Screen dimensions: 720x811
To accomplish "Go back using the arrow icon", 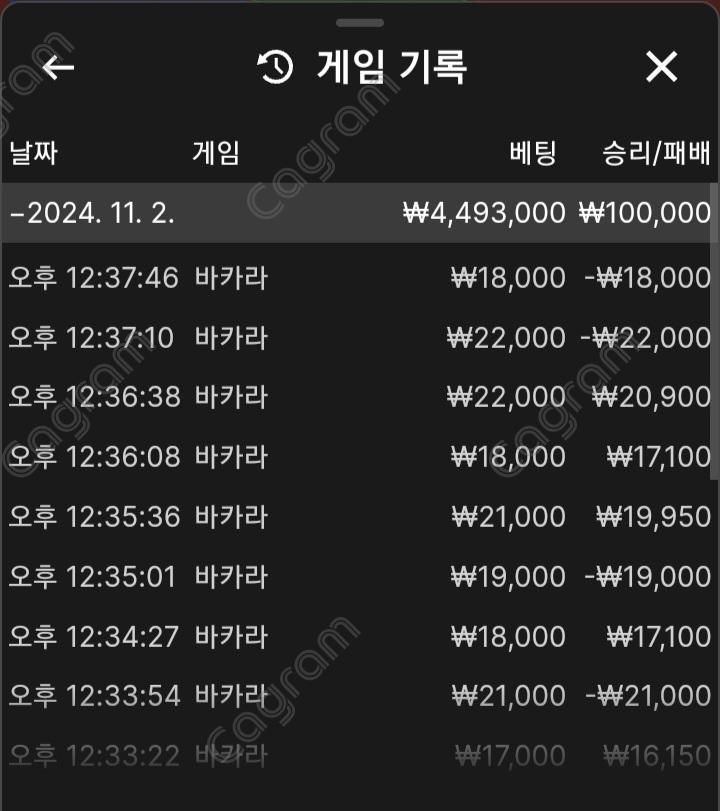I will point(59,67).
